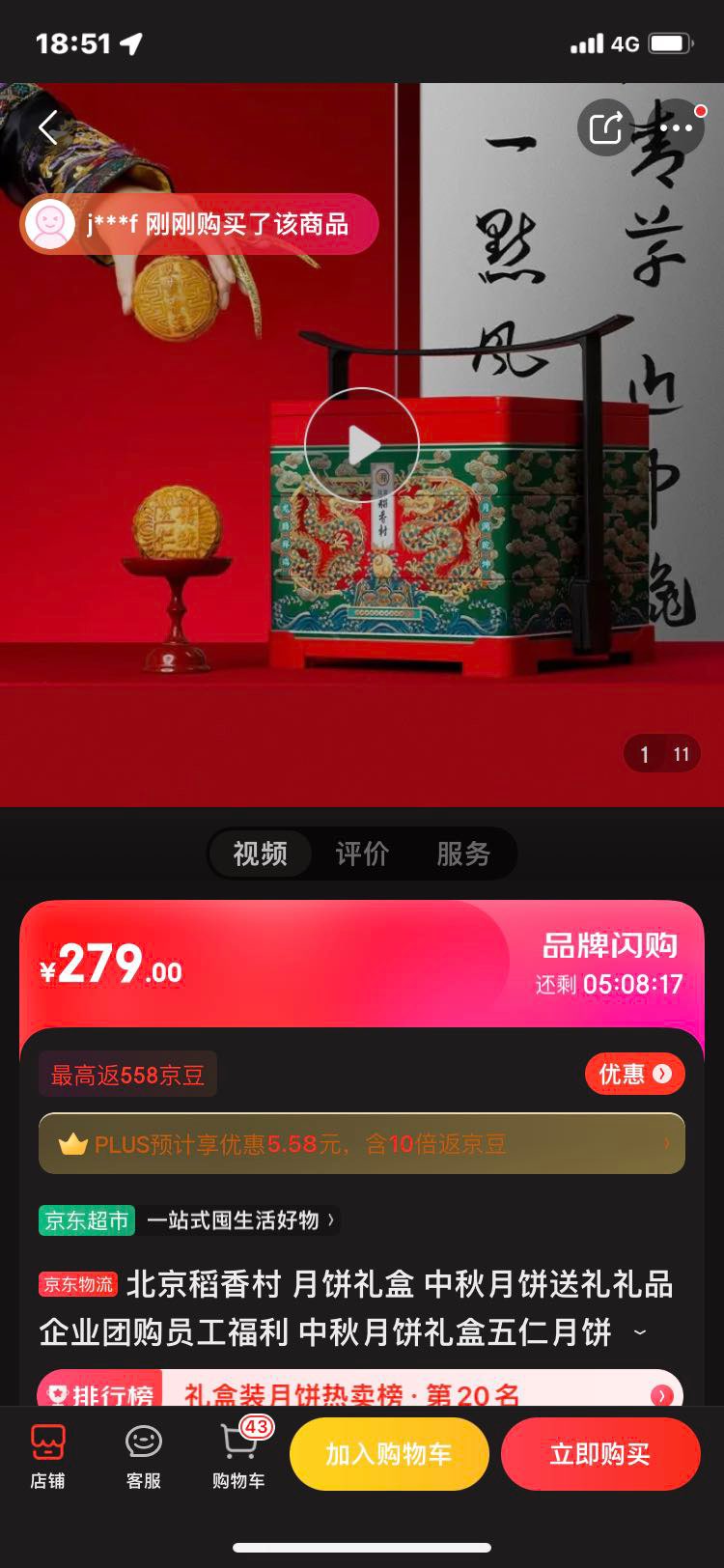The height and width of the screenshot is (1568, 724).
Task: Open the 最高返558京豆 reward tag
Action: [127, 1075]
